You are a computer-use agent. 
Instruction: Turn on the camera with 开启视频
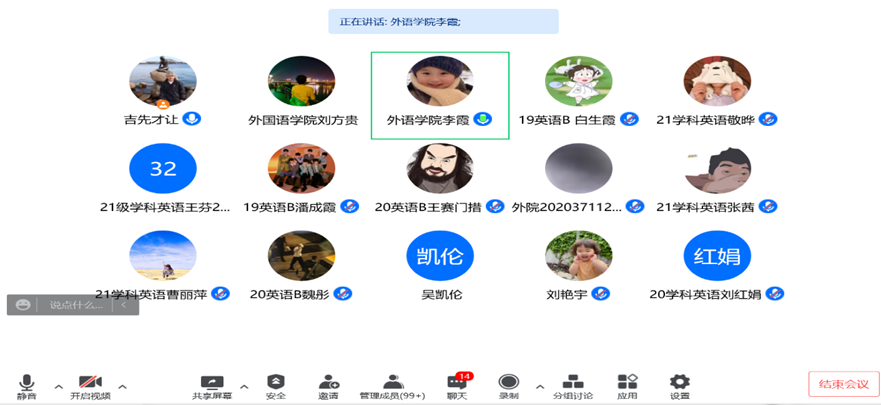pyautogui.click(x=90, y=385)
